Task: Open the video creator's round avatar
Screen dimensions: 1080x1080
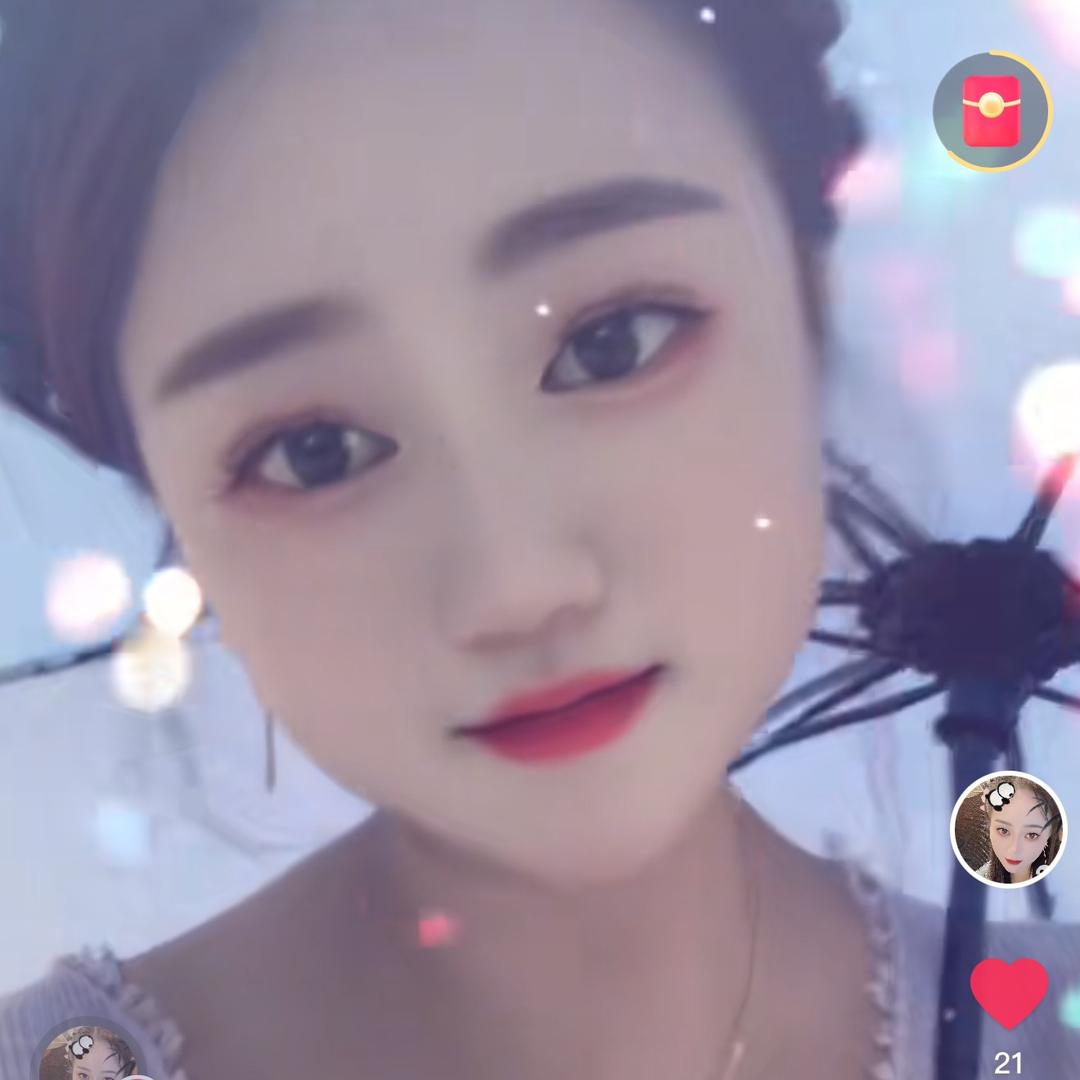Action: click(1008, 829)
